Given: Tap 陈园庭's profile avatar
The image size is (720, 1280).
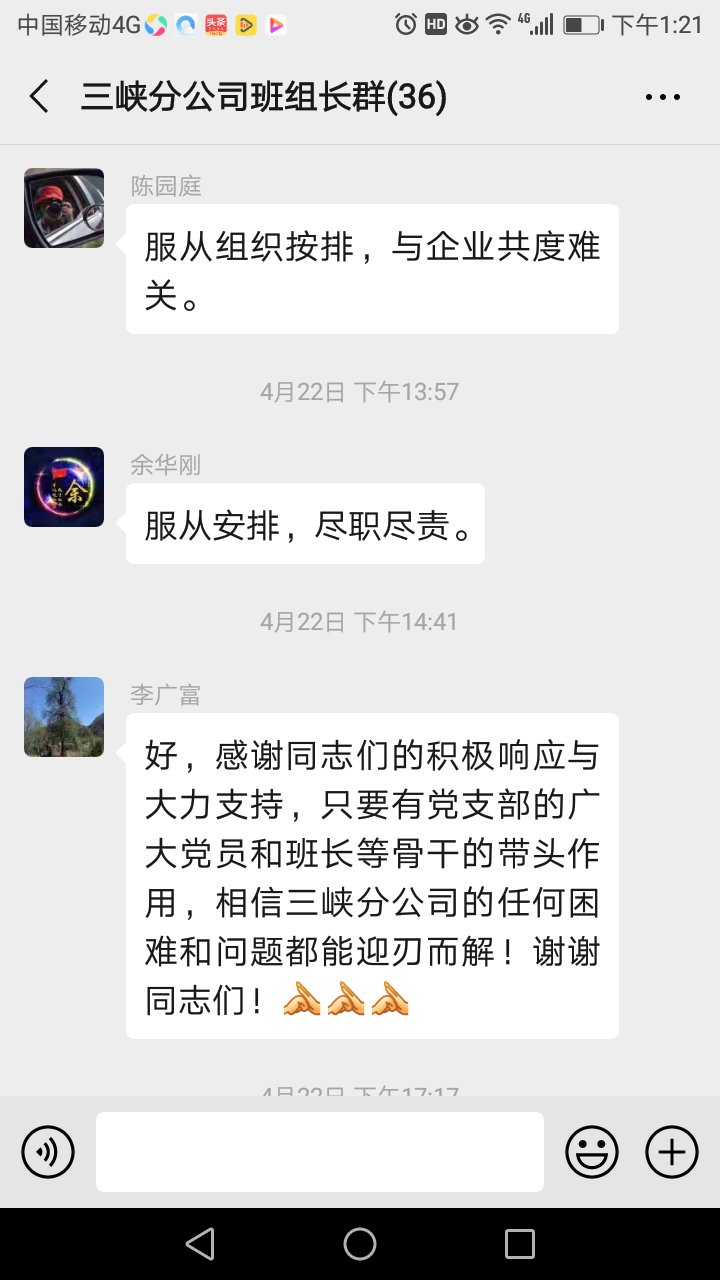Looking at the screenshot, I should coord(64,208).
